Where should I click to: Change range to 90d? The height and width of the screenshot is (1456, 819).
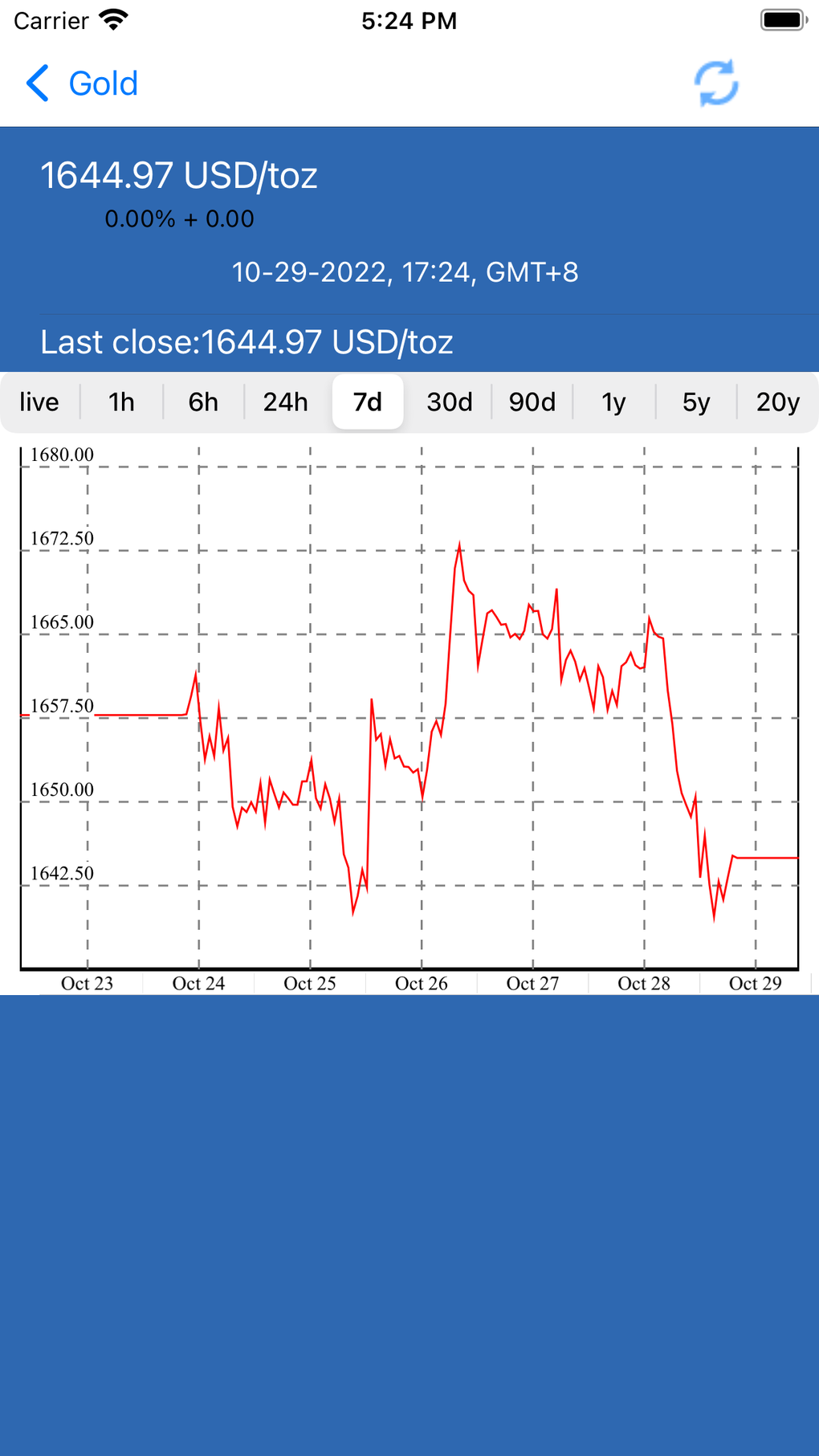532,402
